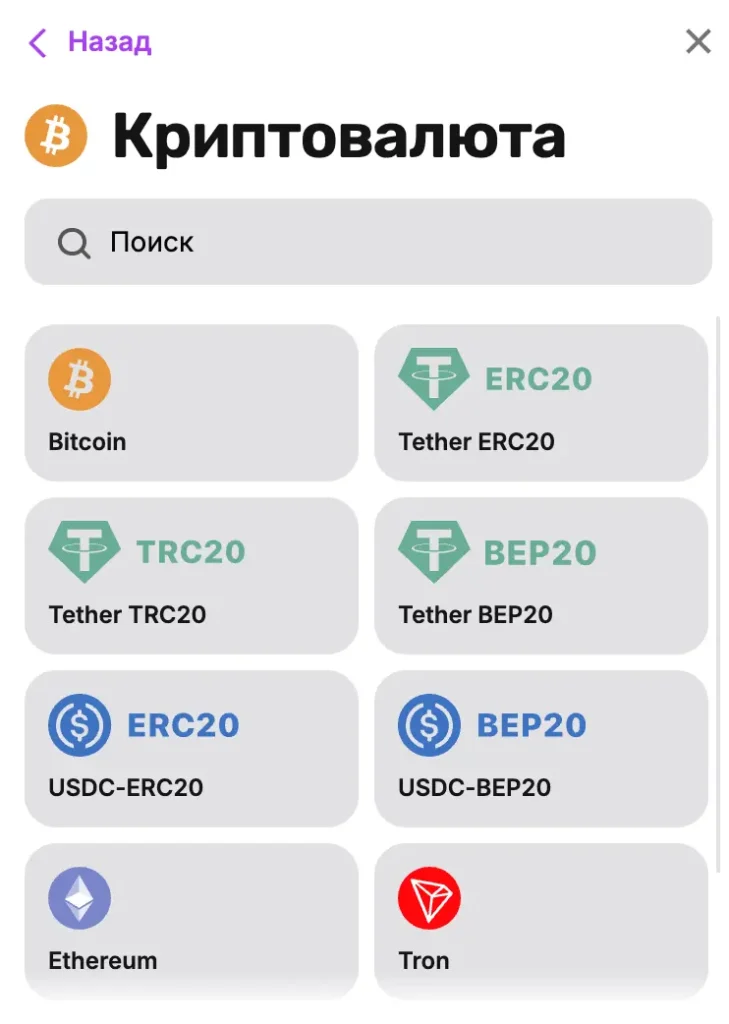Select Bitcoin as payment method
Screen dimensions: 729x1024
click(191, 403)
